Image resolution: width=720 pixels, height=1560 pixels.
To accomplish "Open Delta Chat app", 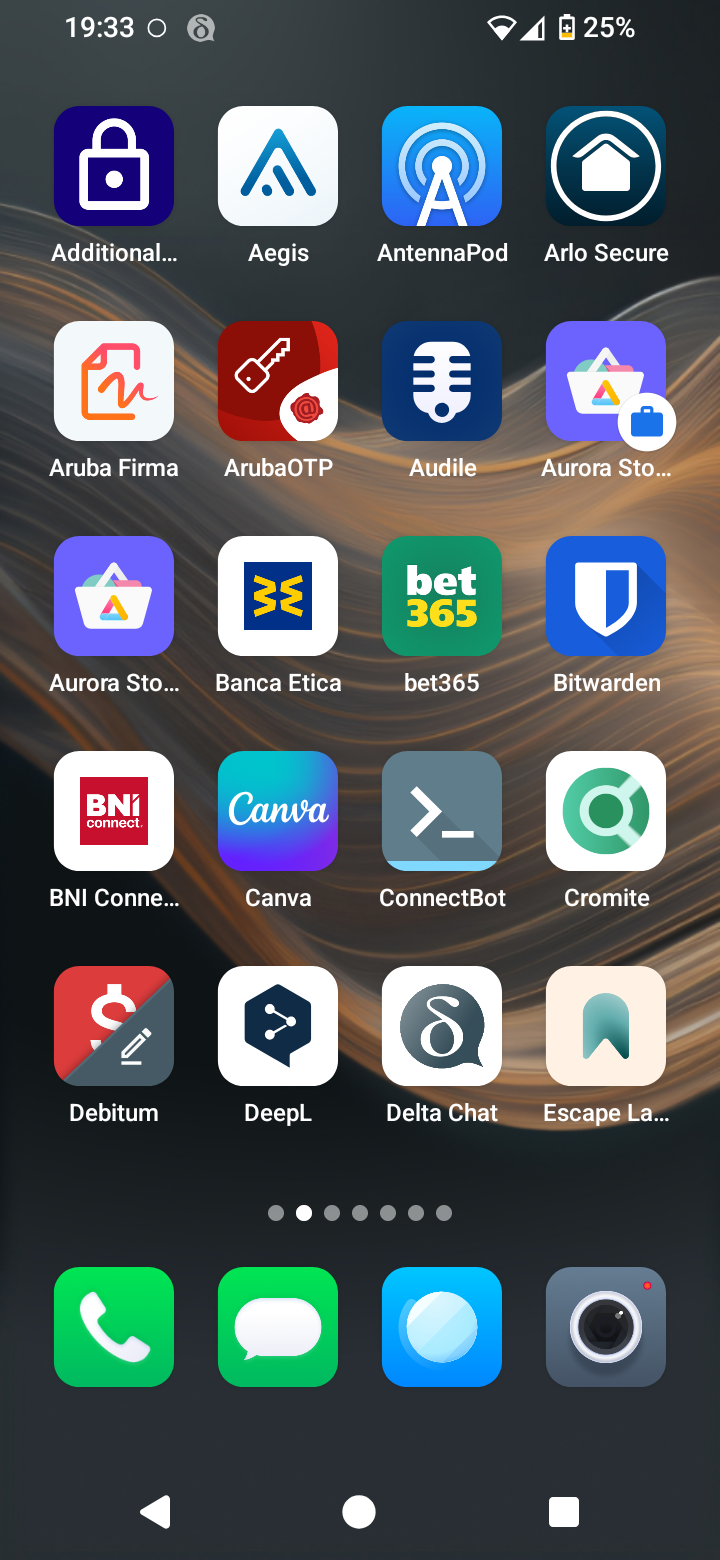I will [x=442, y=1026].
